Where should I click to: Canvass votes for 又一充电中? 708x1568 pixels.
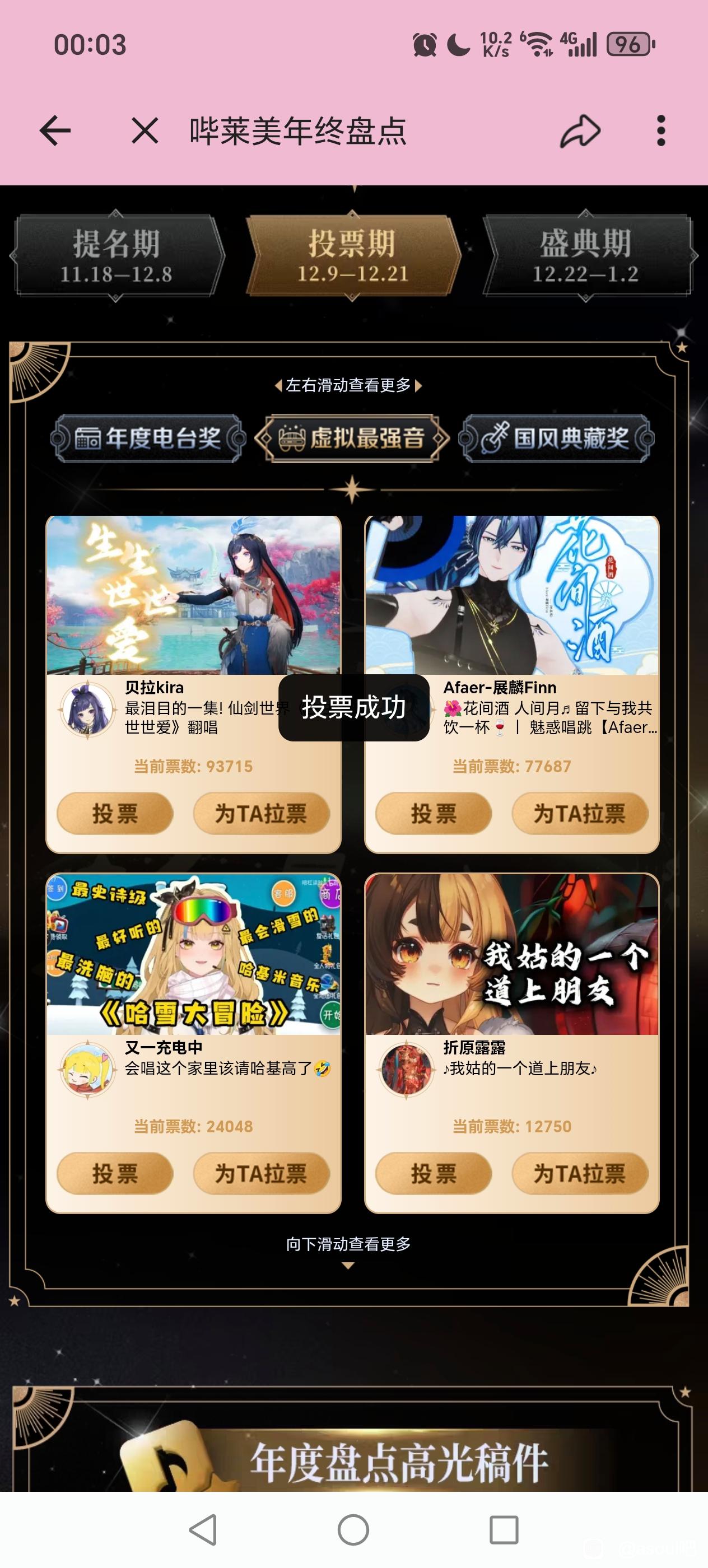[261, 1173]
